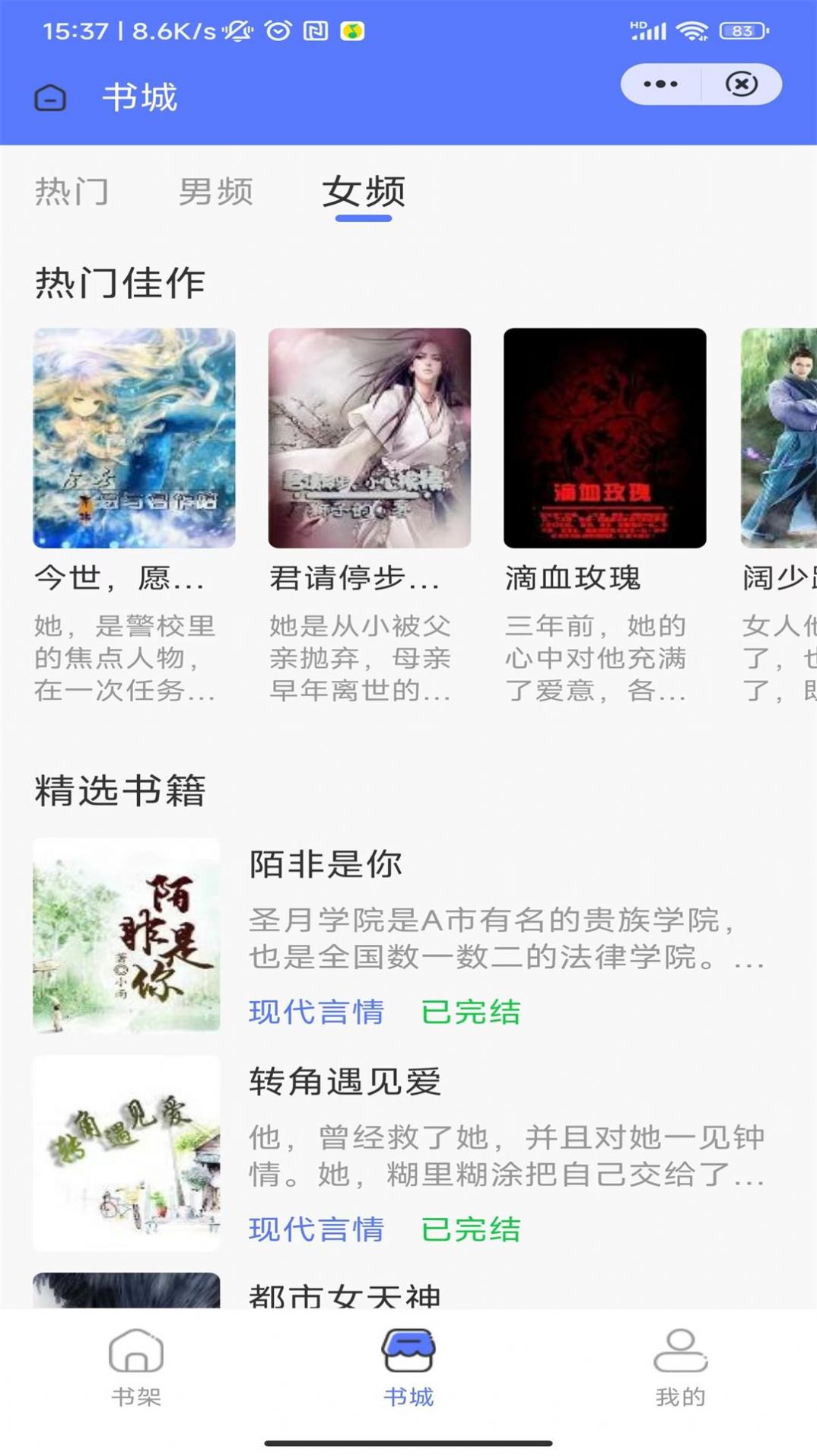Screen dimensions: 817x1456
Task: Select the 女频 tab
Action: [364, 192]
